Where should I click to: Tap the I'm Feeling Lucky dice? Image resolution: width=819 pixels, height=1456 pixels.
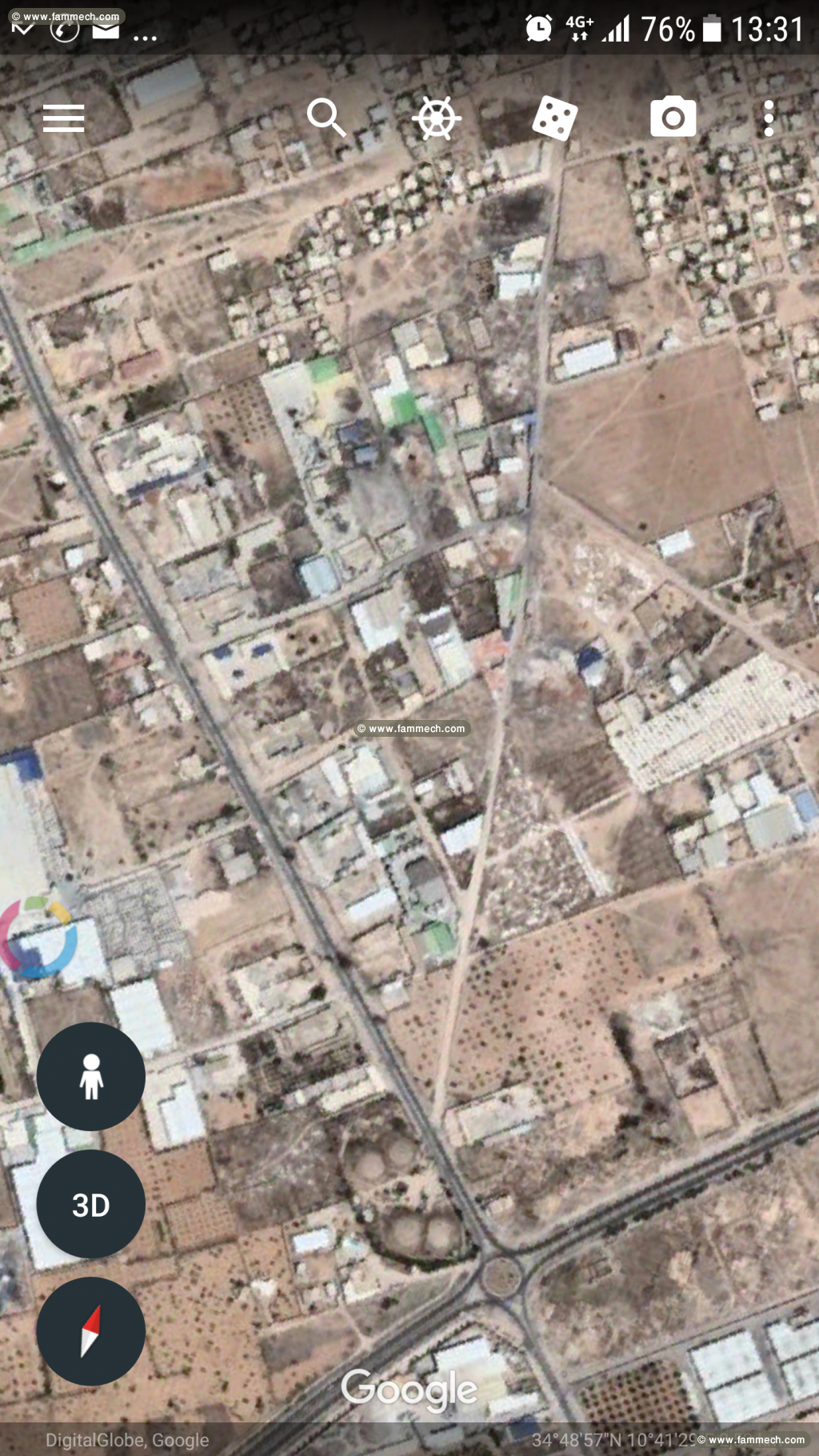click(x=554, y=118)
